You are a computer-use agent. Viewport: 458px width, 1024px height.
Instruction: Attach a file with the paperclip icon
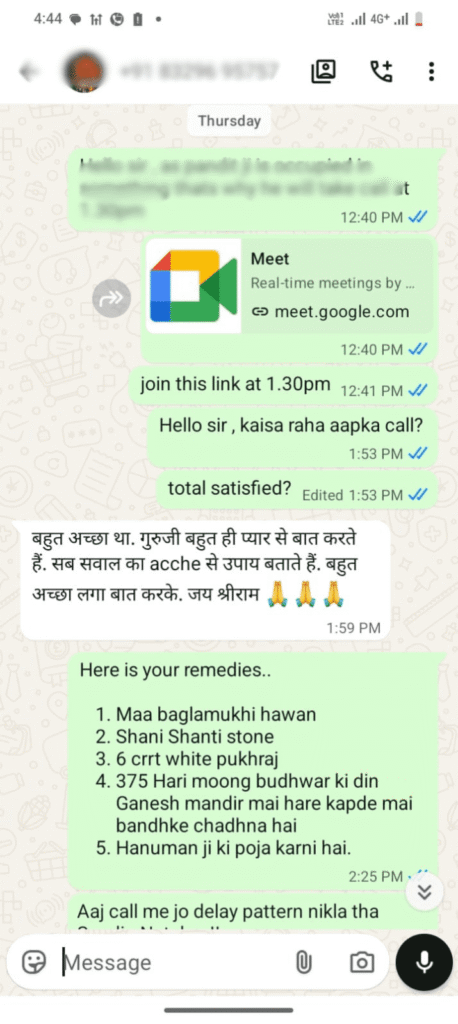304,962
